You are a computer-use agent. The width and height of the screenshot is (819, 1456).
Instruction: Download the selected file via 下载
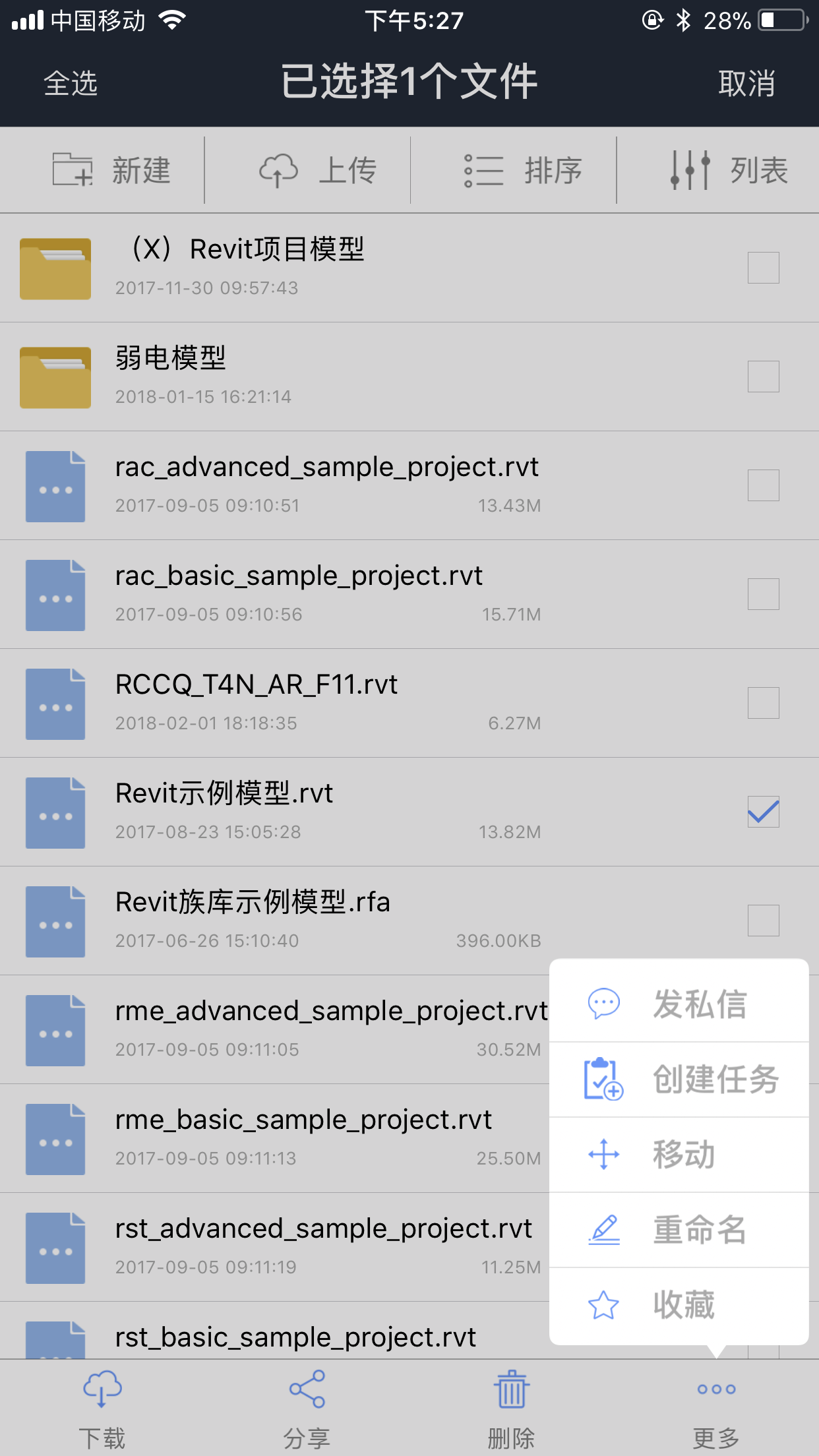pyautogui.click(x=102, y=1408)
